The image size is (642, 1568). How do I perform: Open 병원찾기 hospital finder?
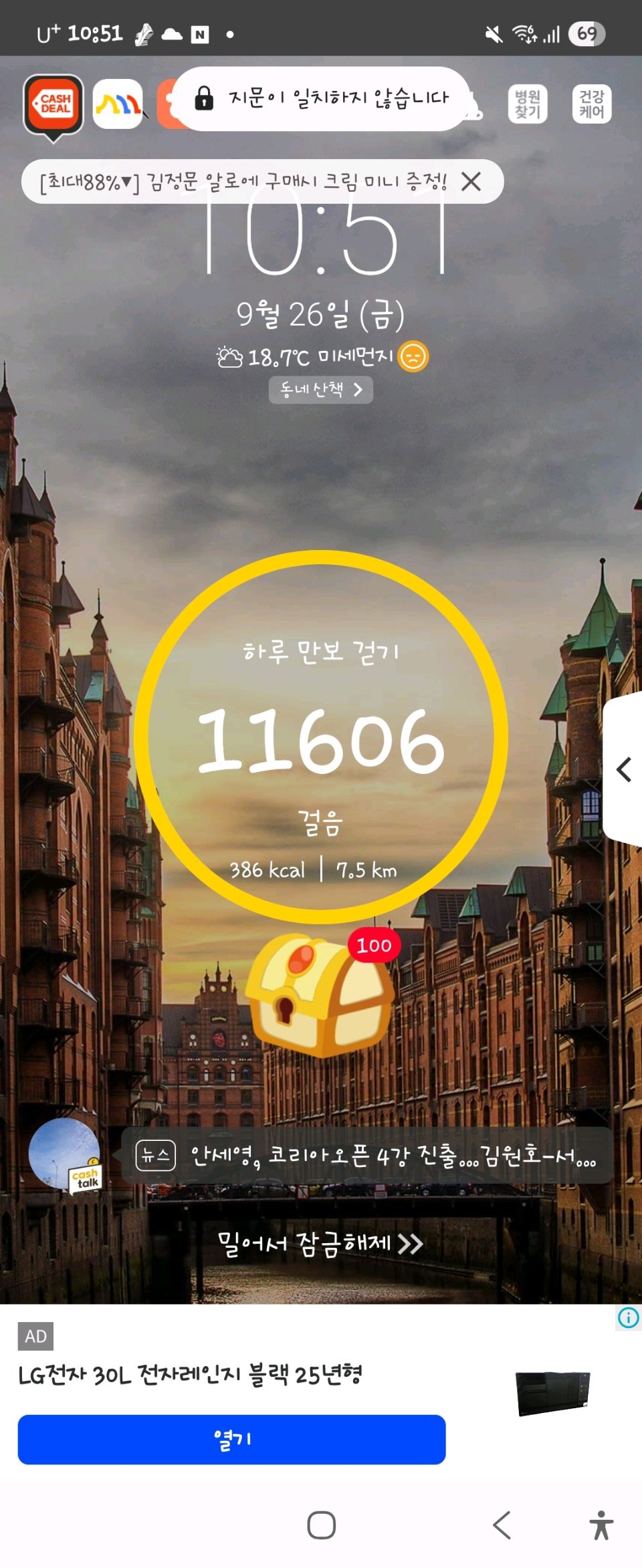click(528, 104)
